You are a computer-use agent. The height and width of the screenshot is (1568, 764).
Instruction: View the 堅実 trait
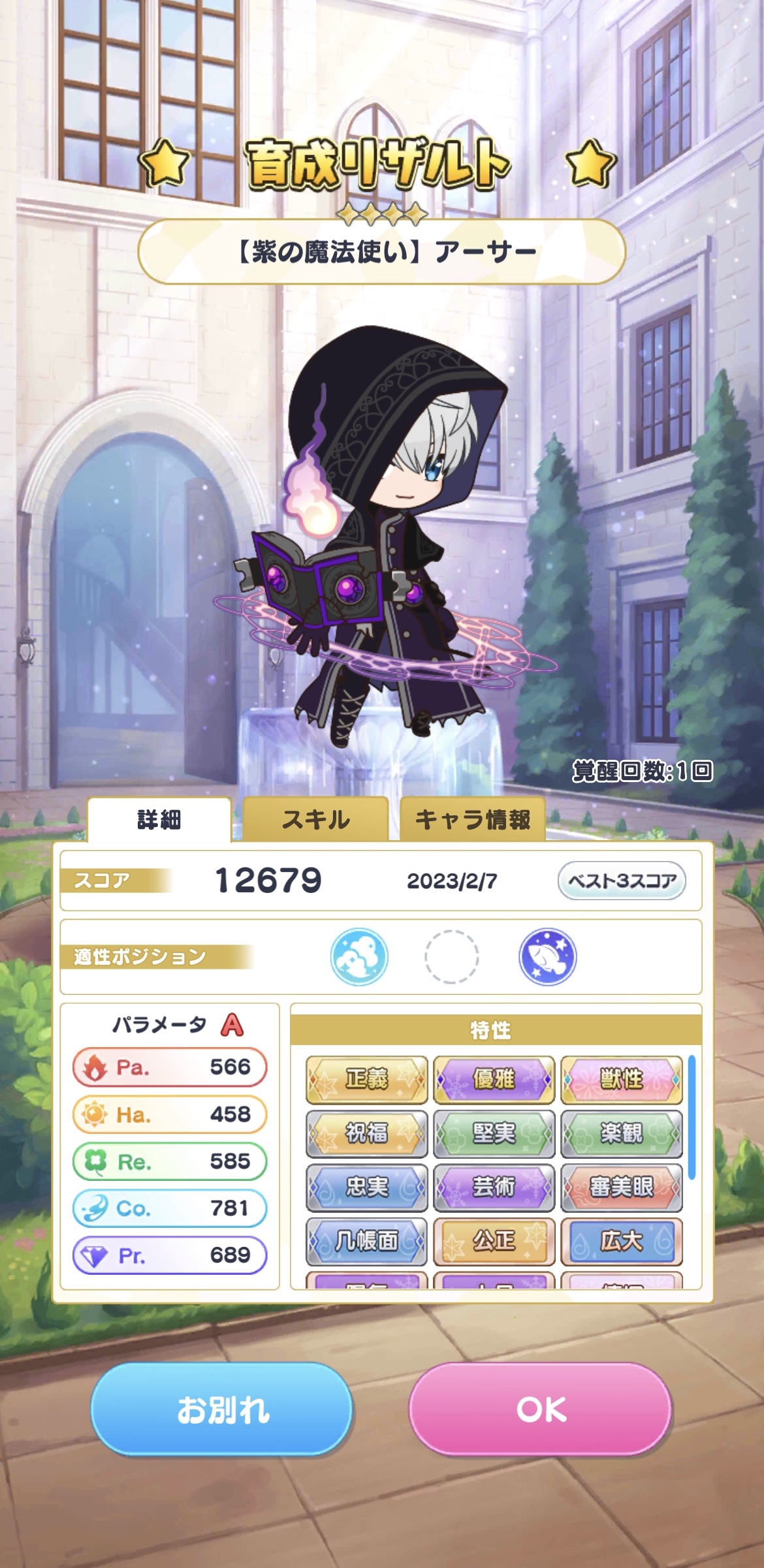(x=494, y=1133)
